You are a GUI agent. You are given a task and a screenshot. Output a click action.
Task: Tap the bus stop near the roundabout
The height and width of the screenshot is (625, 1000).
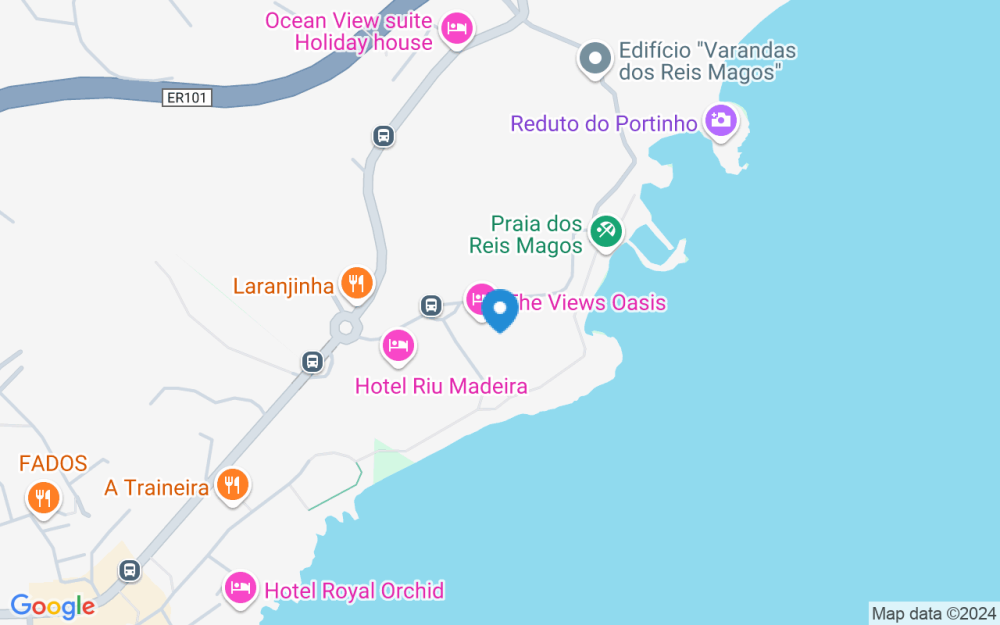tap(312, 362)
